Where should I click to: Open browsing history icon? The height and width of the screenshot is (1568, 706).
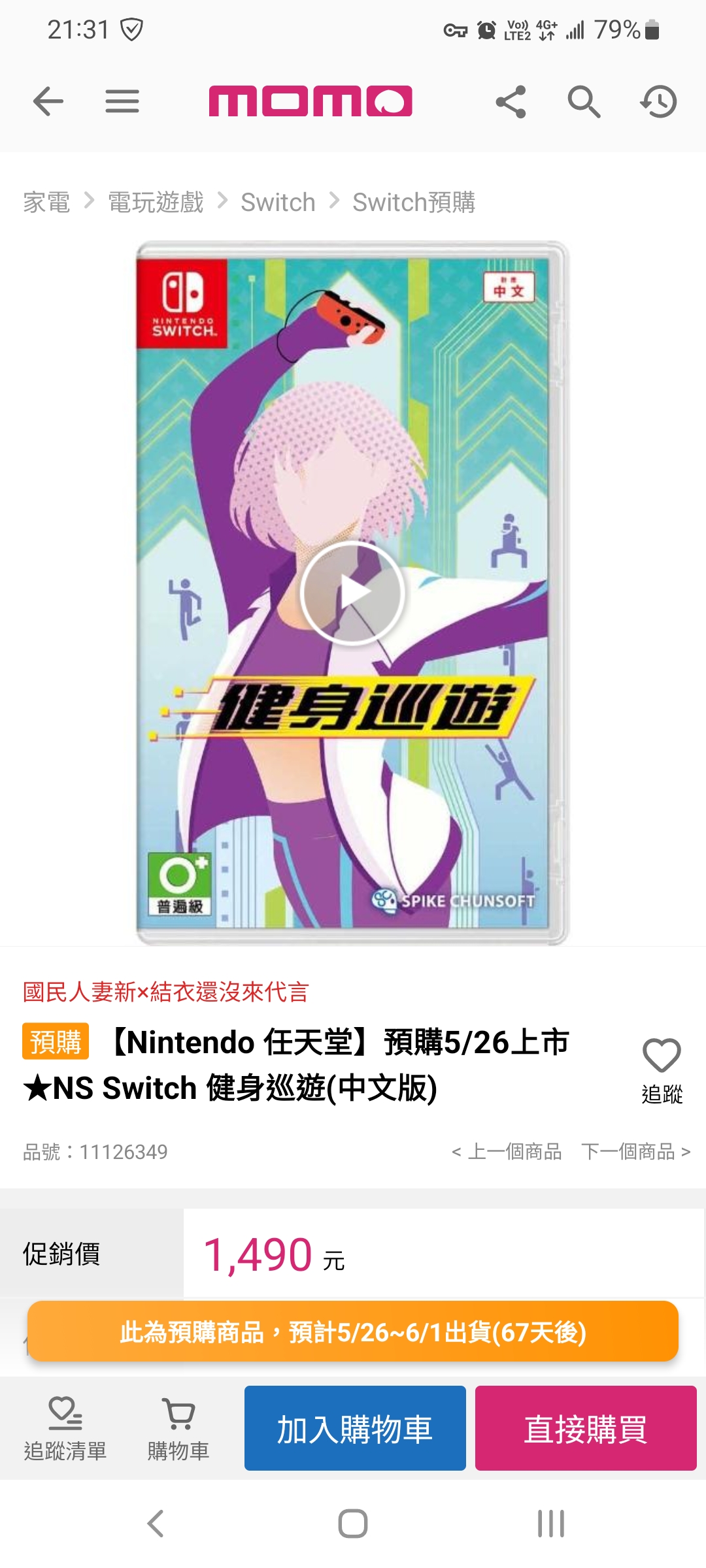coord(658,102)
